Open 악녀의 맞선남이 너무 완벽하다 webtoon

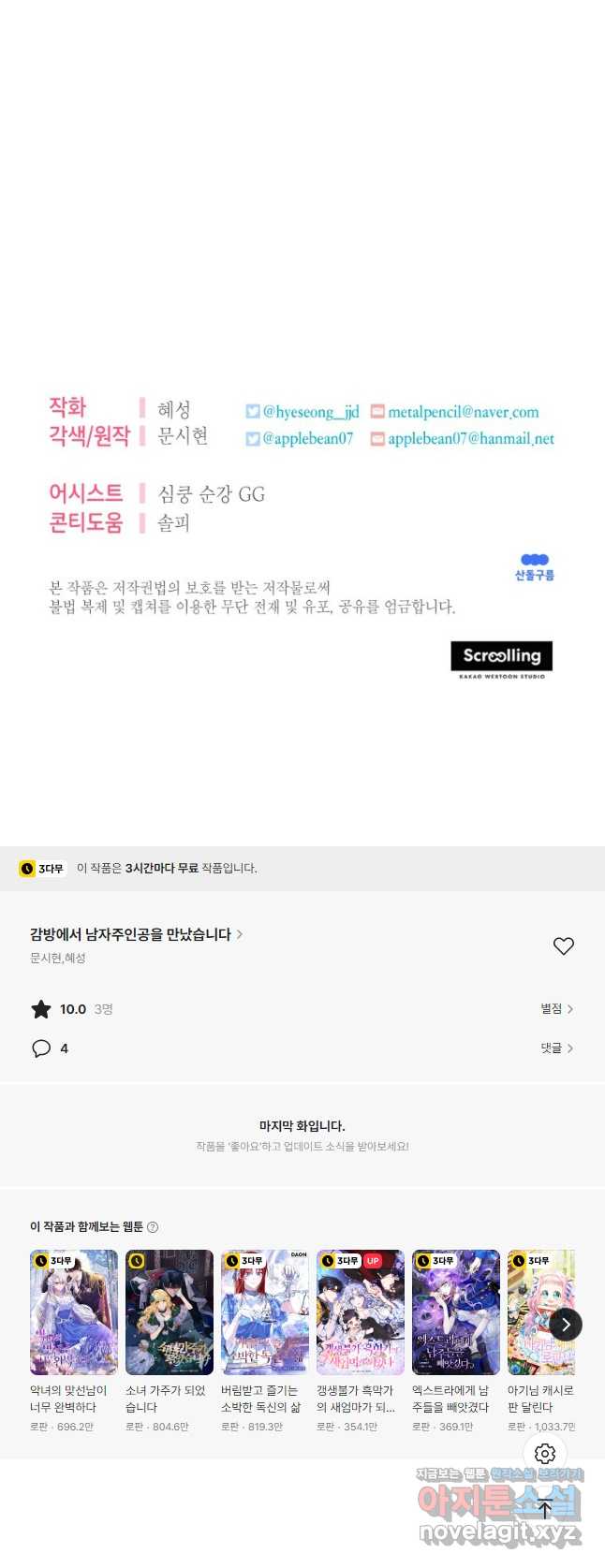pyautogui.click(x=74, y=1312)
